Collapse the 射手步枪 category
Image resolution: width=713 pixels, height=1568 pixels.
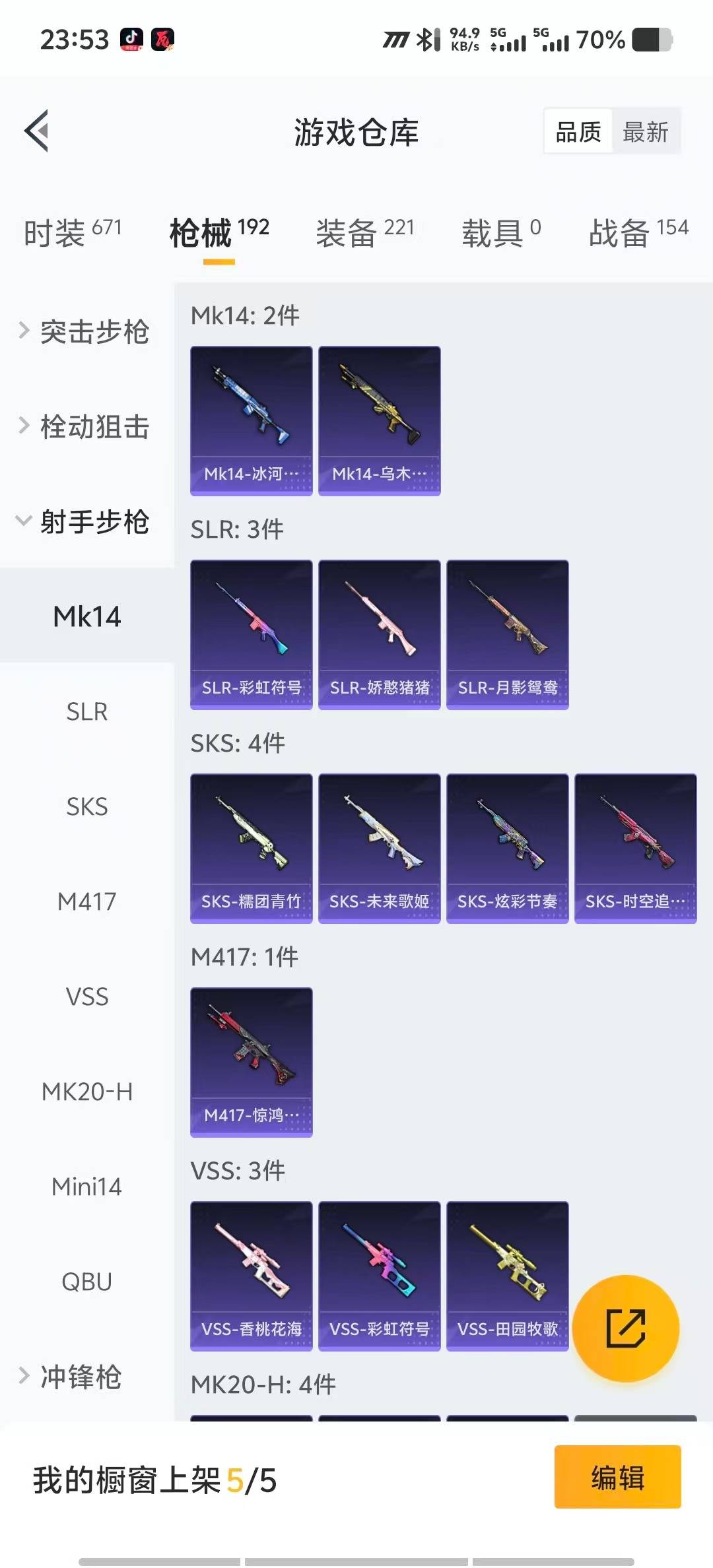(x=86, y=521)
